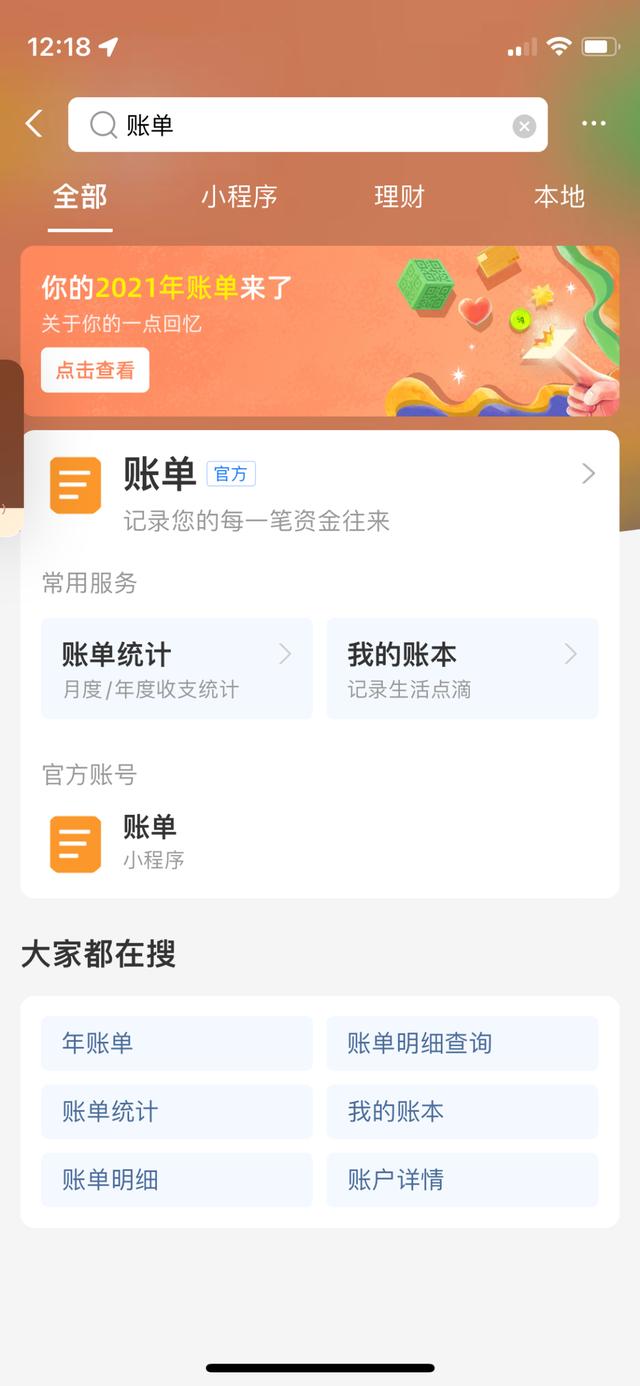640x1386 pixels.
Task: Switch to the 理财 tab
Action: pyautogui.click(x=399, y=197)
